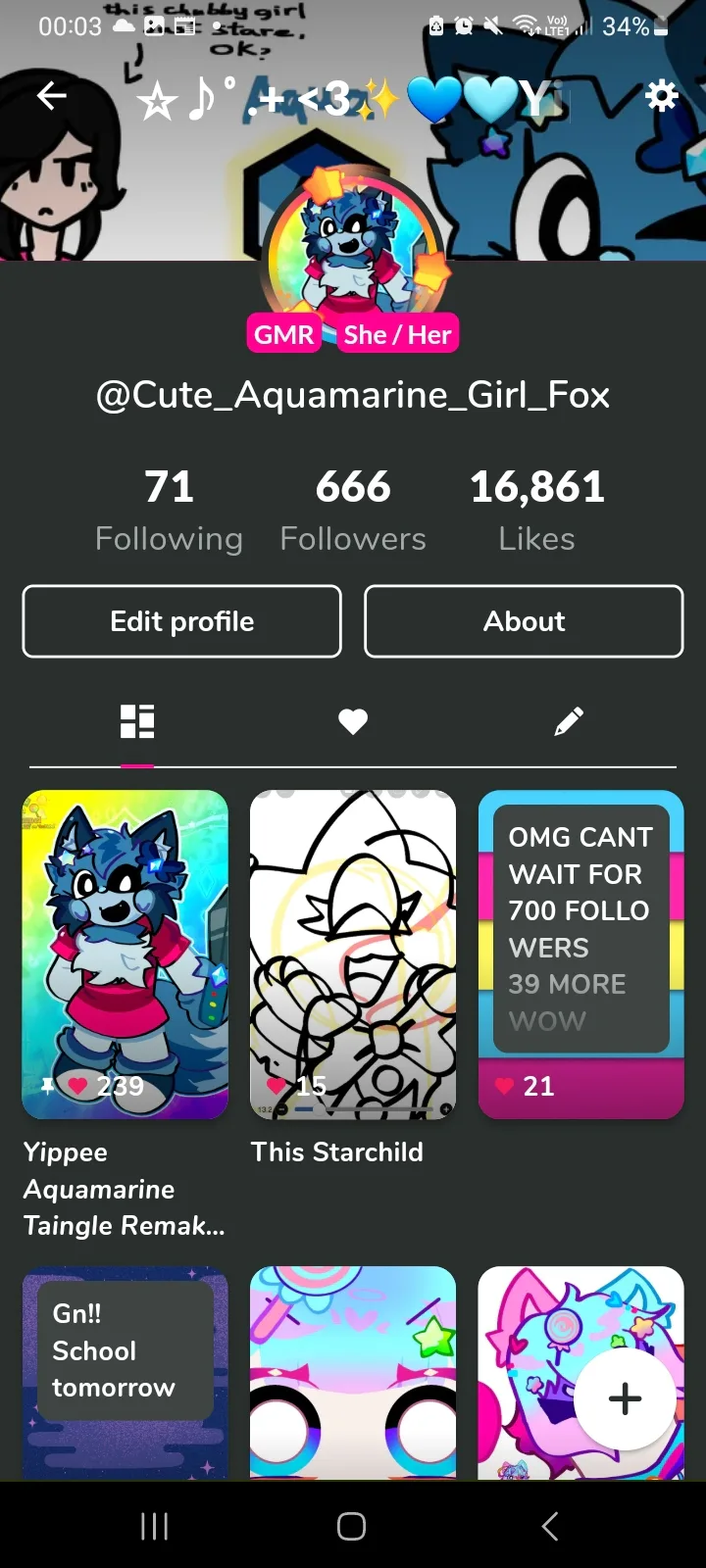
Task: Switch to the posts grid tab
Action: (137, 721)
